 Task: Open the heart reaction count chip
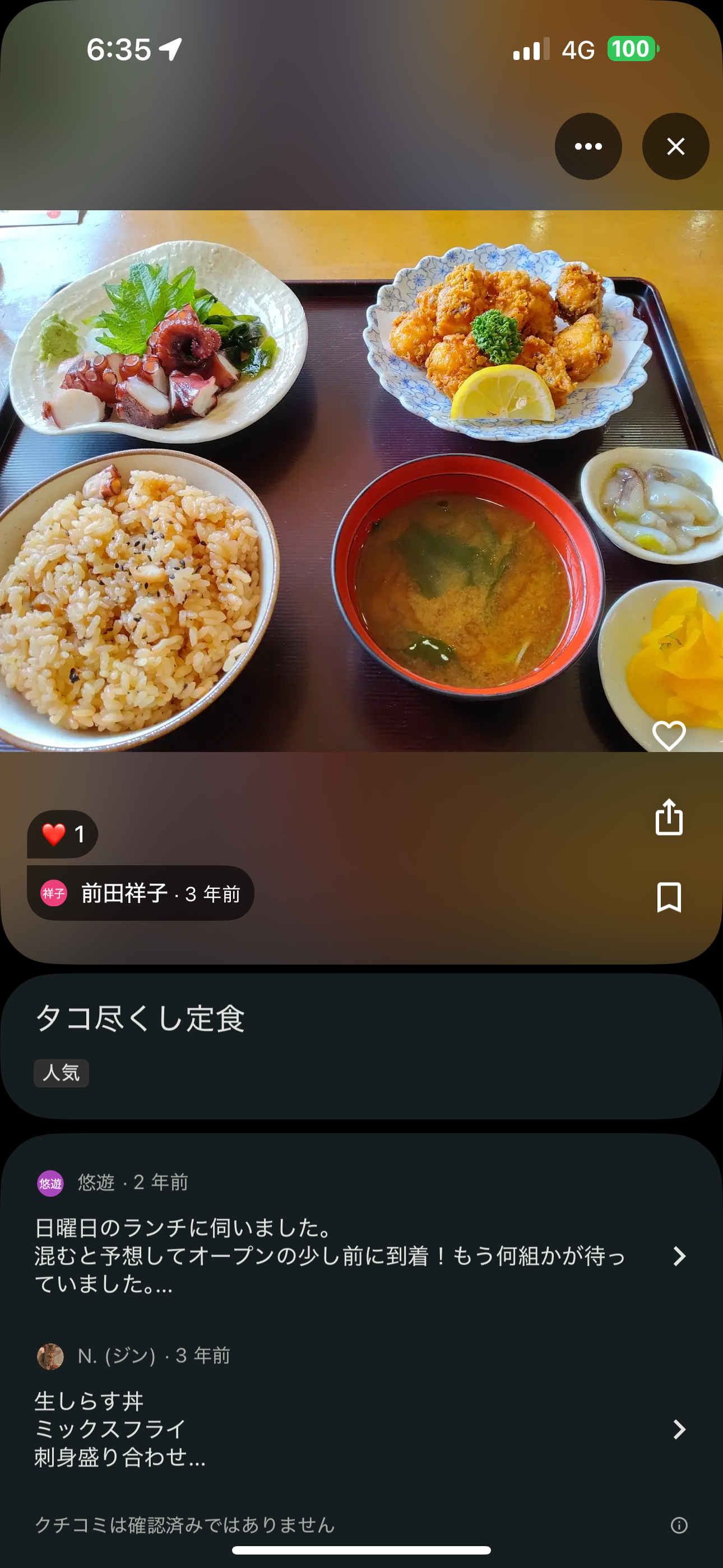pos(63,834)
